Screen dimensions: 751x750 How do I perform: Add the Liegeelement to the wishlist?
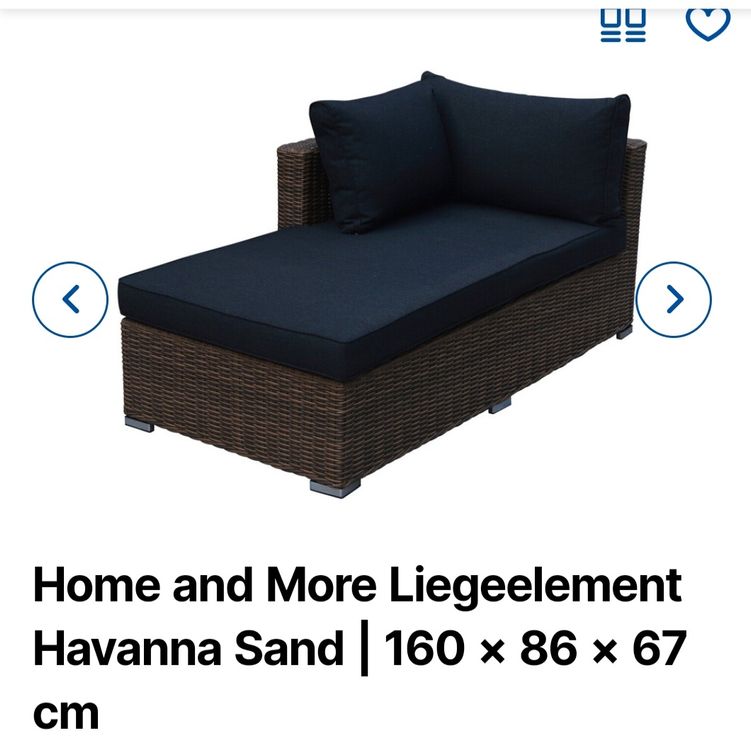click(708, 23)
